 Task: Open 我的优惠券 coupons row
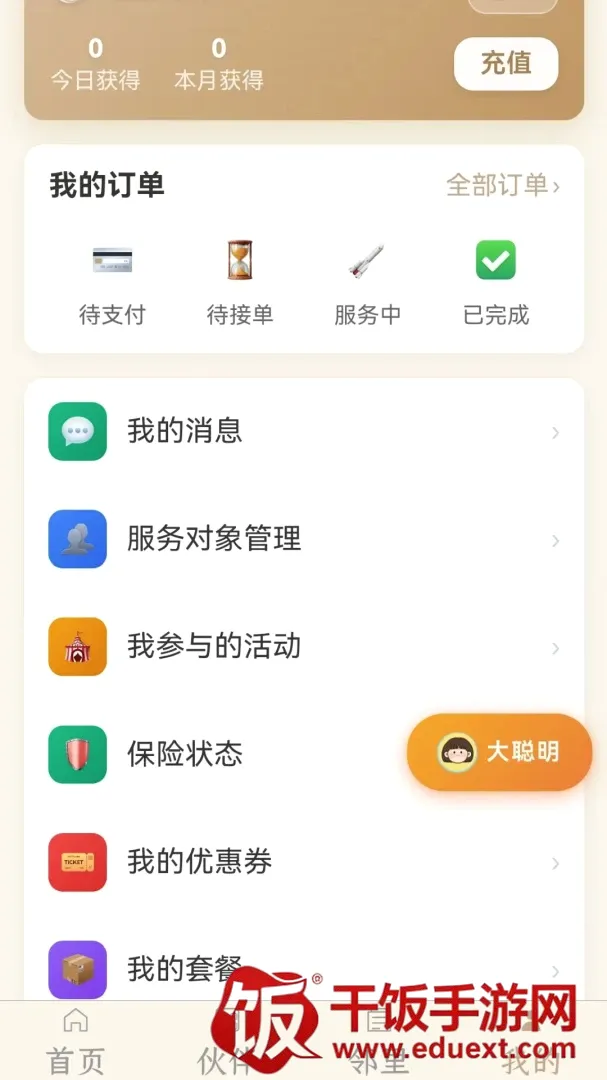pos(304,862)
